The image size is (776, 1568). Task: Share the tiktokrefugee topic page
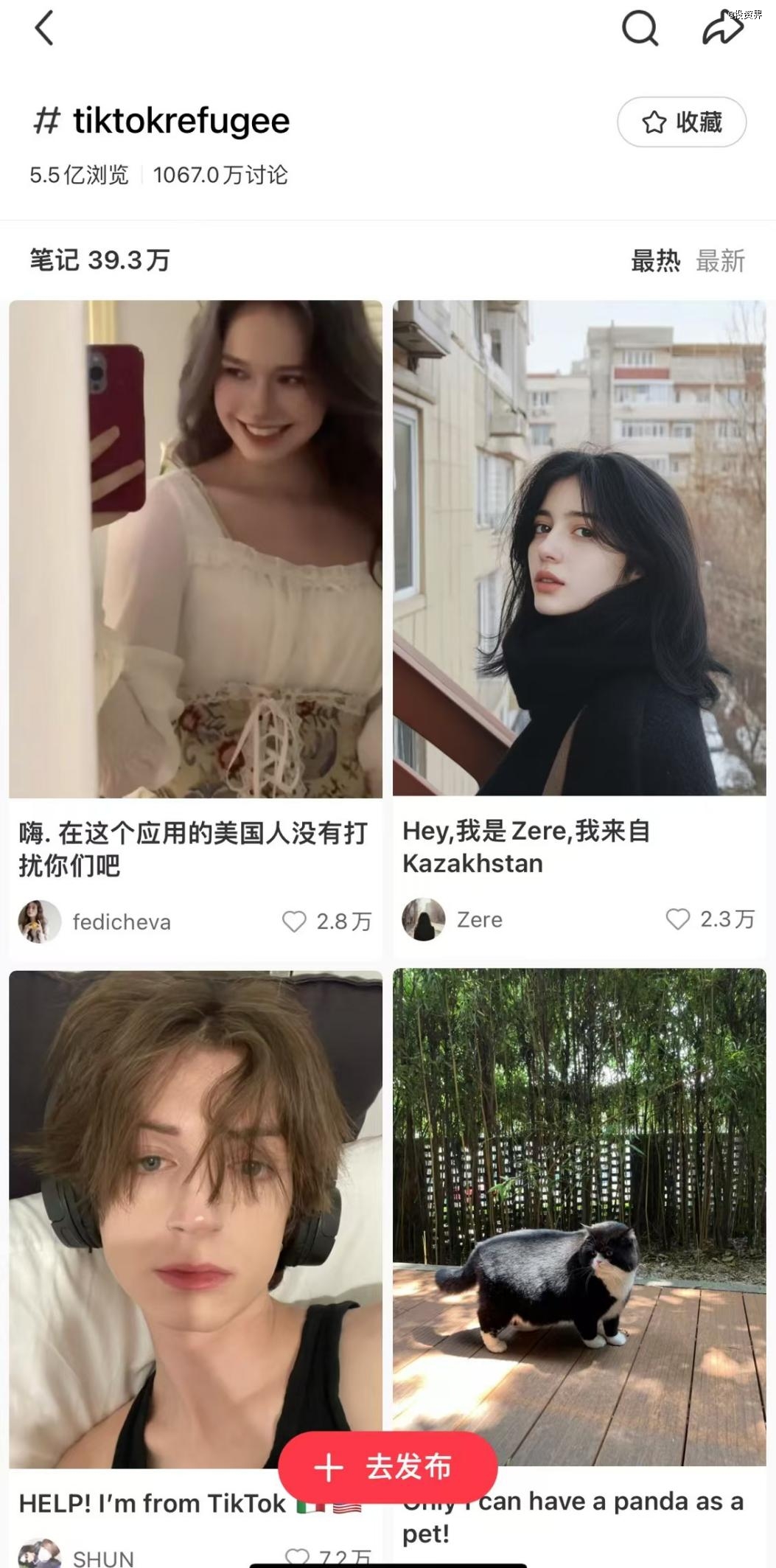(722, 29)
